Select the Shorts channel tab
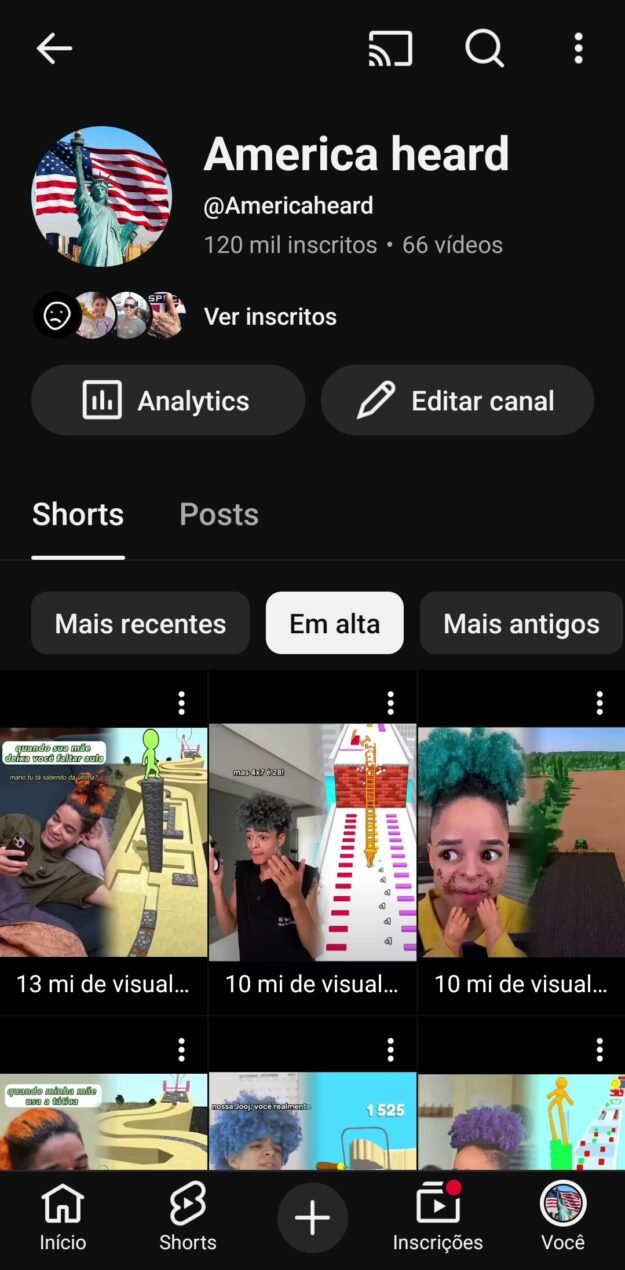The image size is (625, 1270). (78, 515)
